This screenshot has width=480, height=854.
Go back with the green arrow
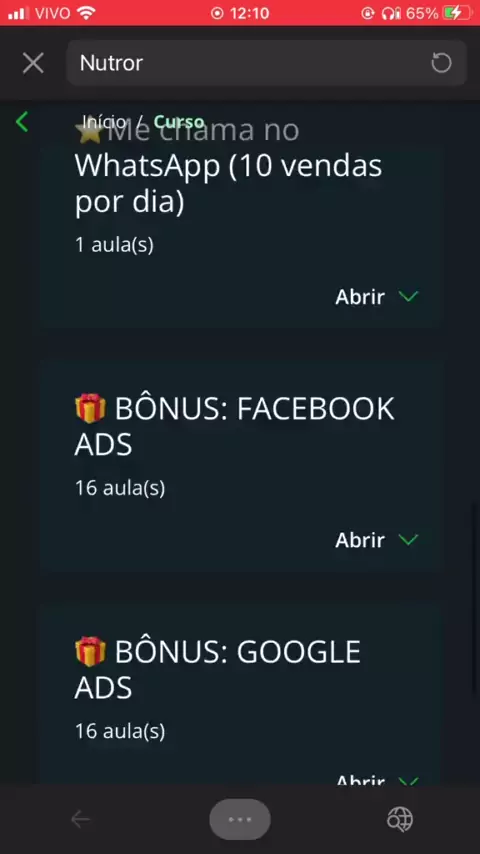click(22, 121)
